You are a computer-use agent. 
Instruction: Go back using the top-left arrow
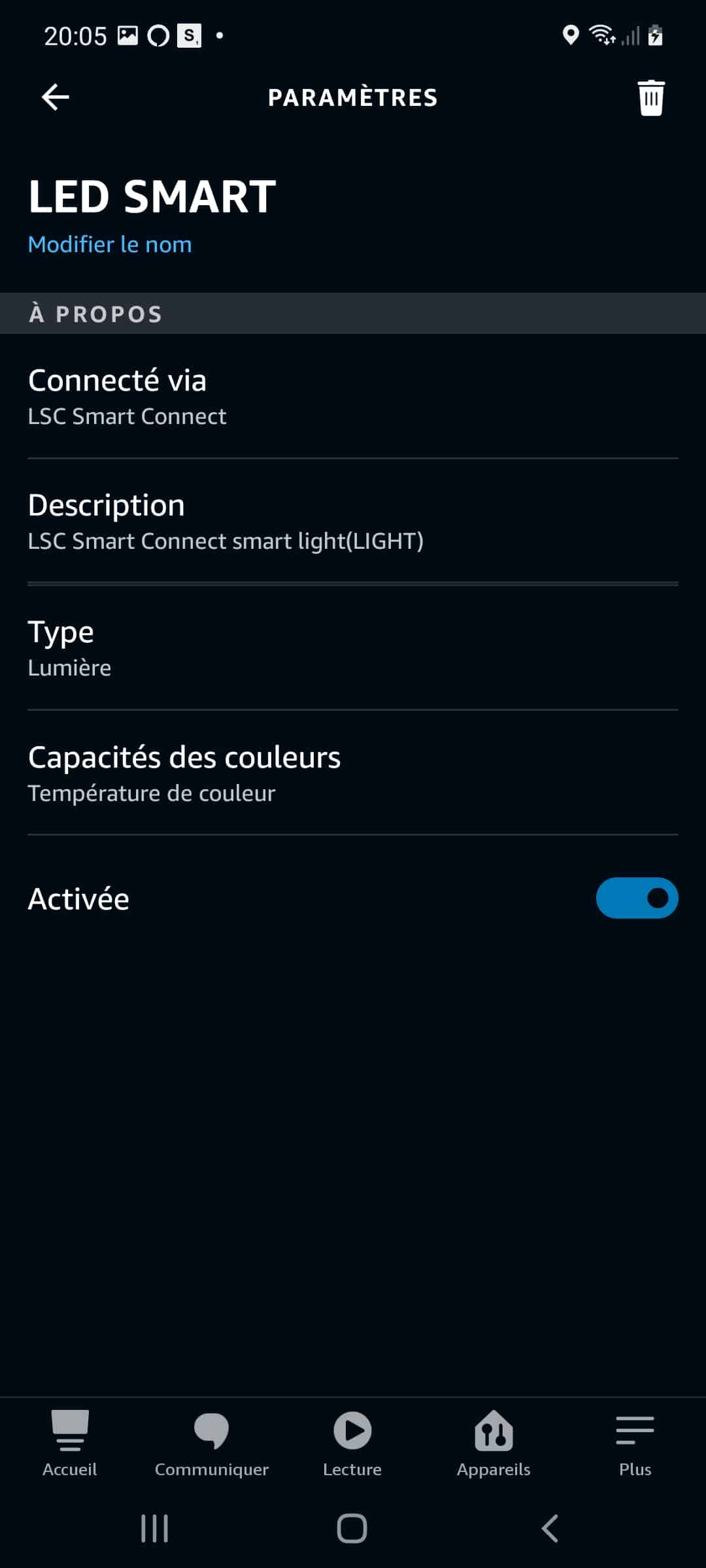pos(56,97)
